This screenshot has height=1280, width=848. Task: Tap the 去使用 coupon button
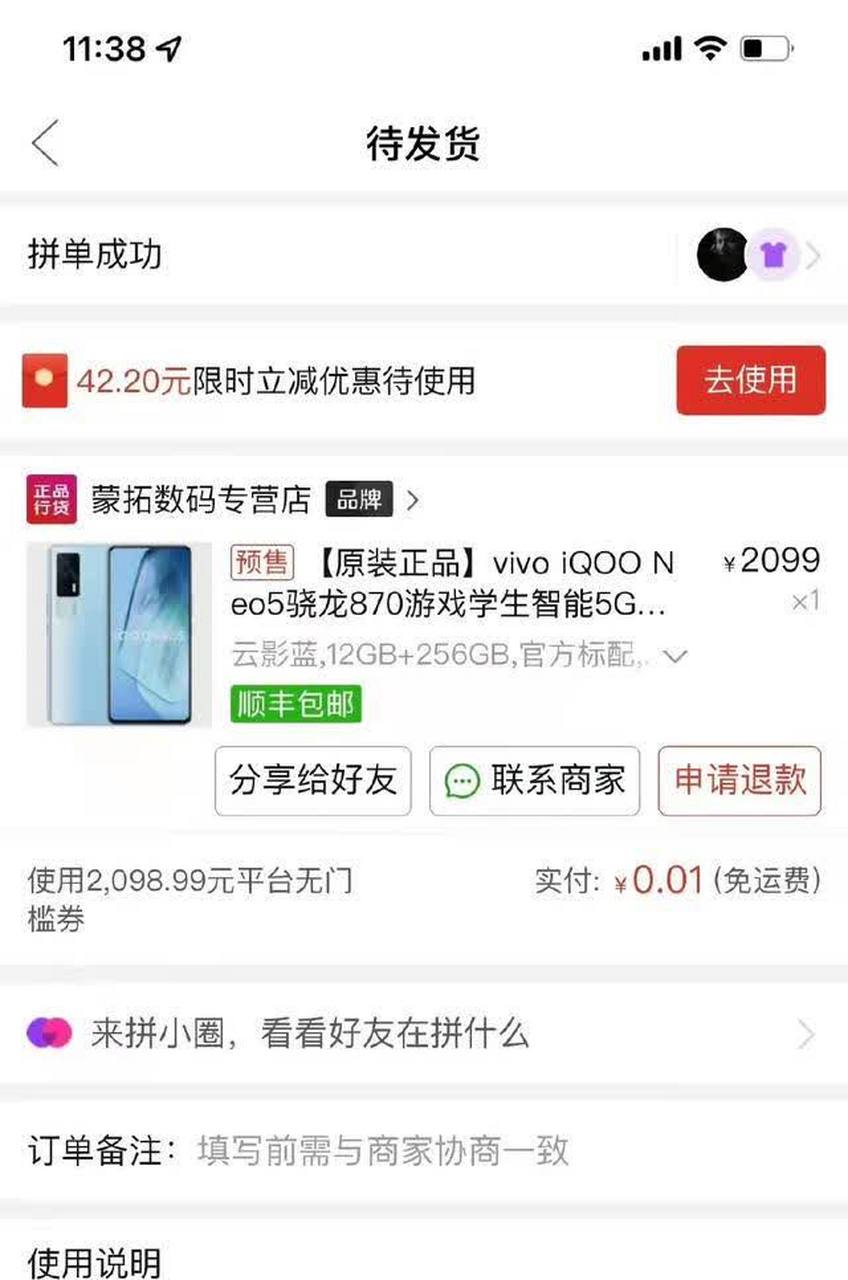click(x=750, y=380)
